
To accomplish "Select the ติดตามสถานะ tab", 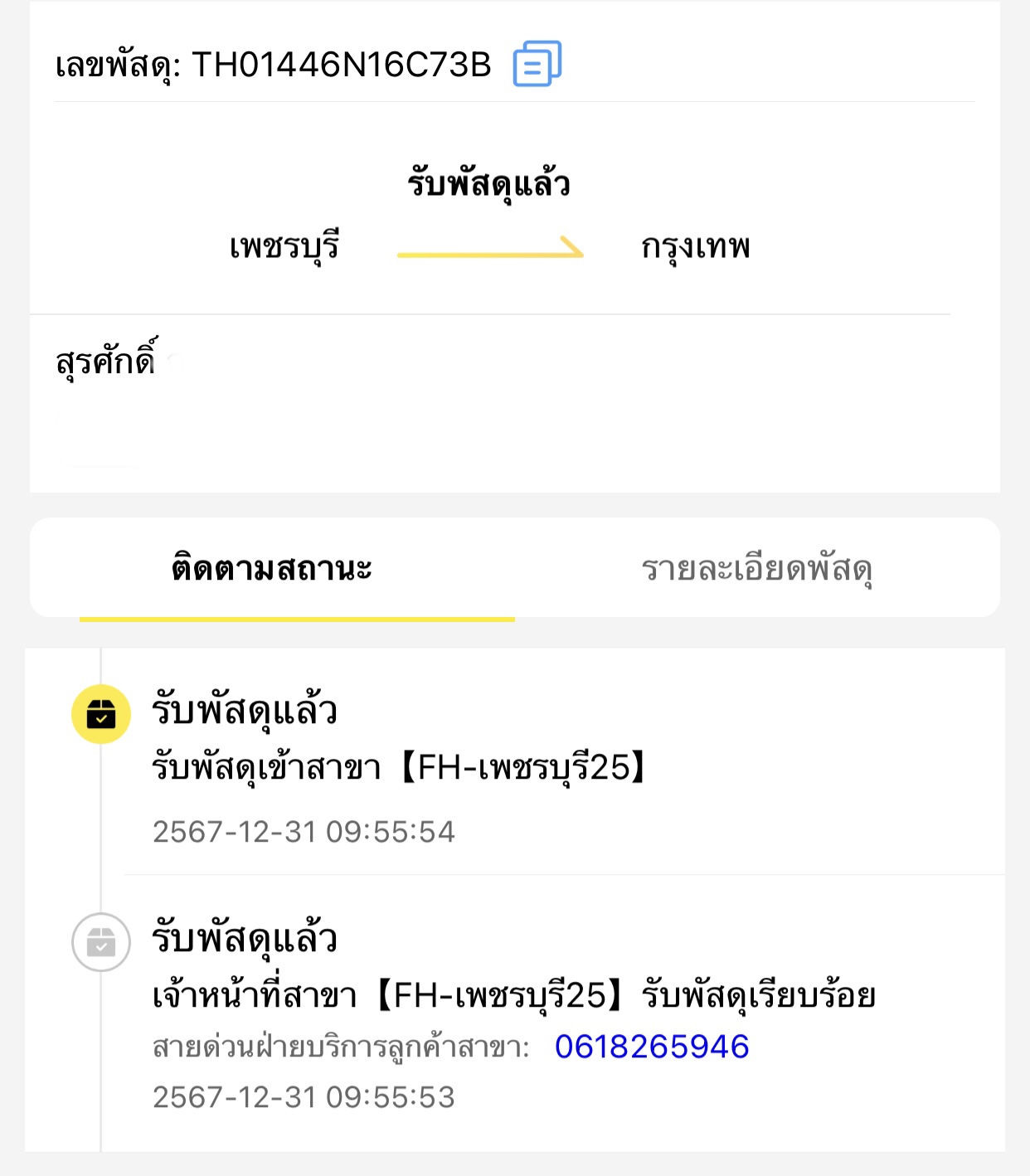I will [x=272, y=569].
